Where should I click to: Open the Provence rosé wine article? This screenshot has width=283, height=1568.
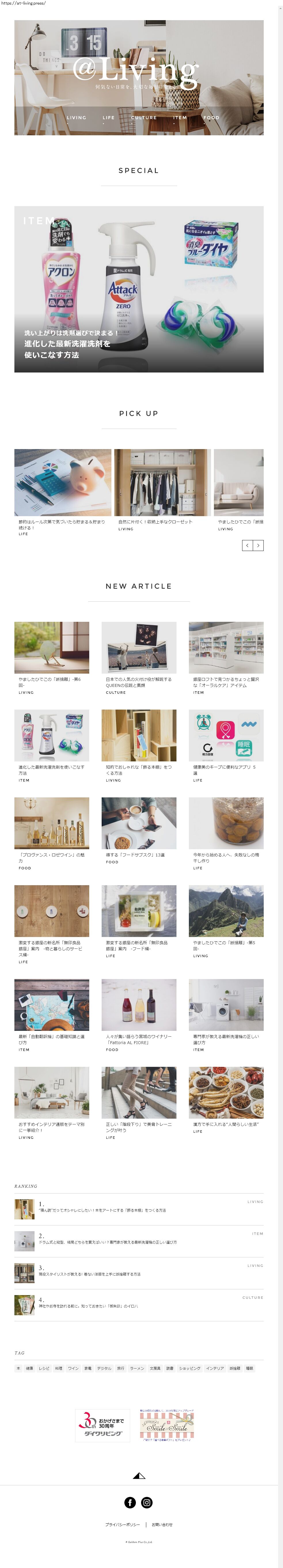[52, 823]
